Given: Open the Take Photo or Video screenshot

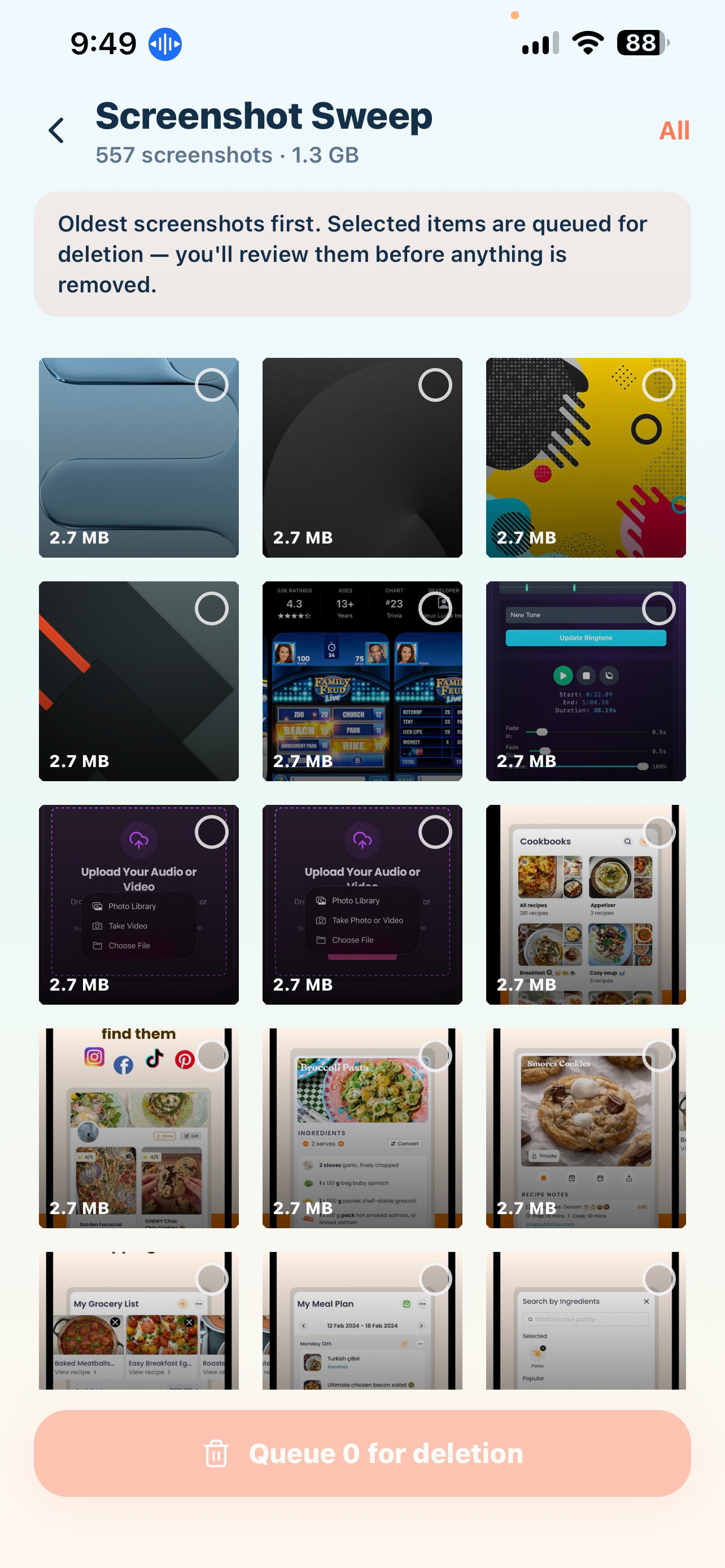Looking at the screenshot, I should point(362,905).
